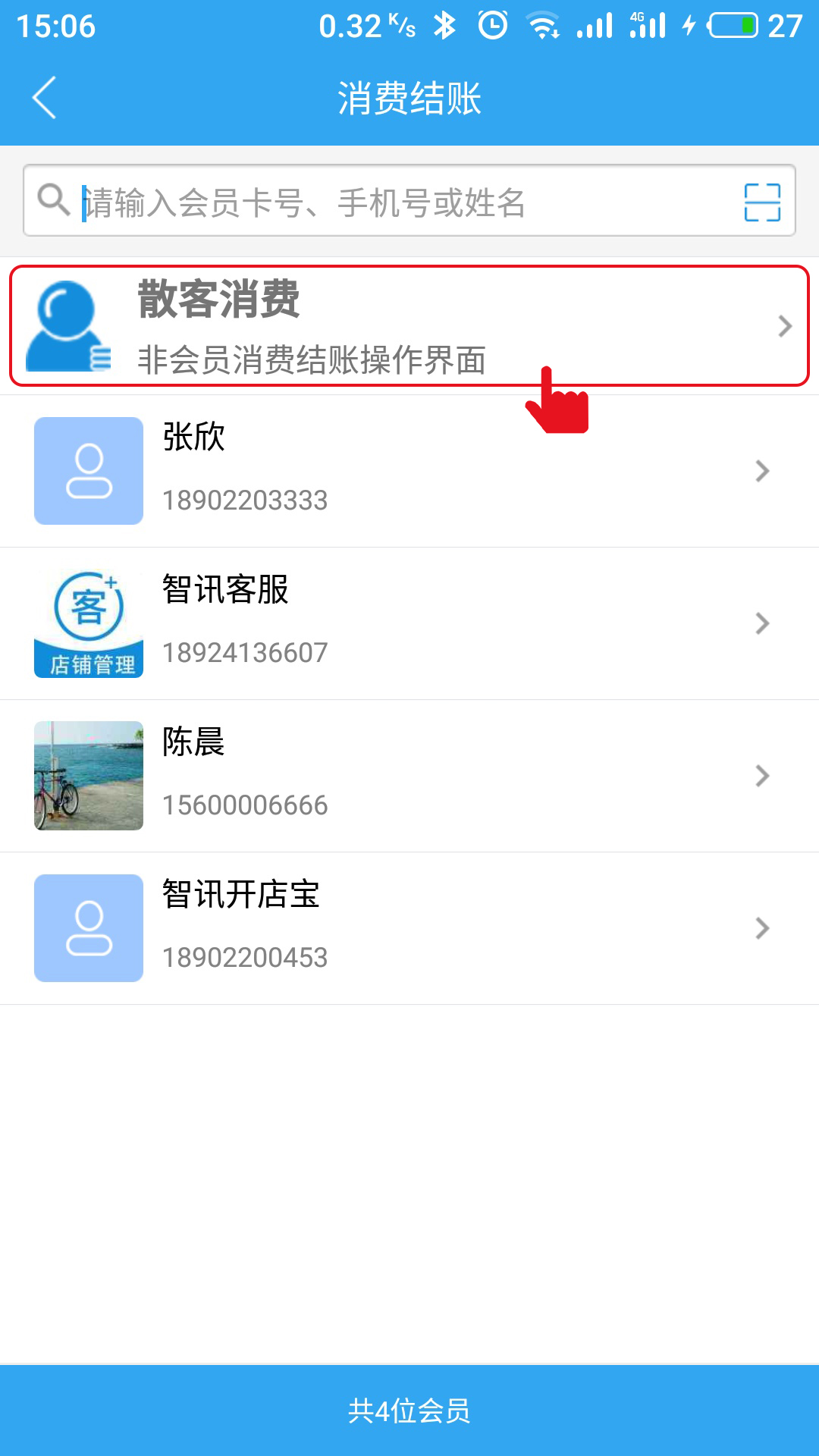This screenshot has width=819, height=1456.
Task: Select member 张欣
Action: point(409,471)
